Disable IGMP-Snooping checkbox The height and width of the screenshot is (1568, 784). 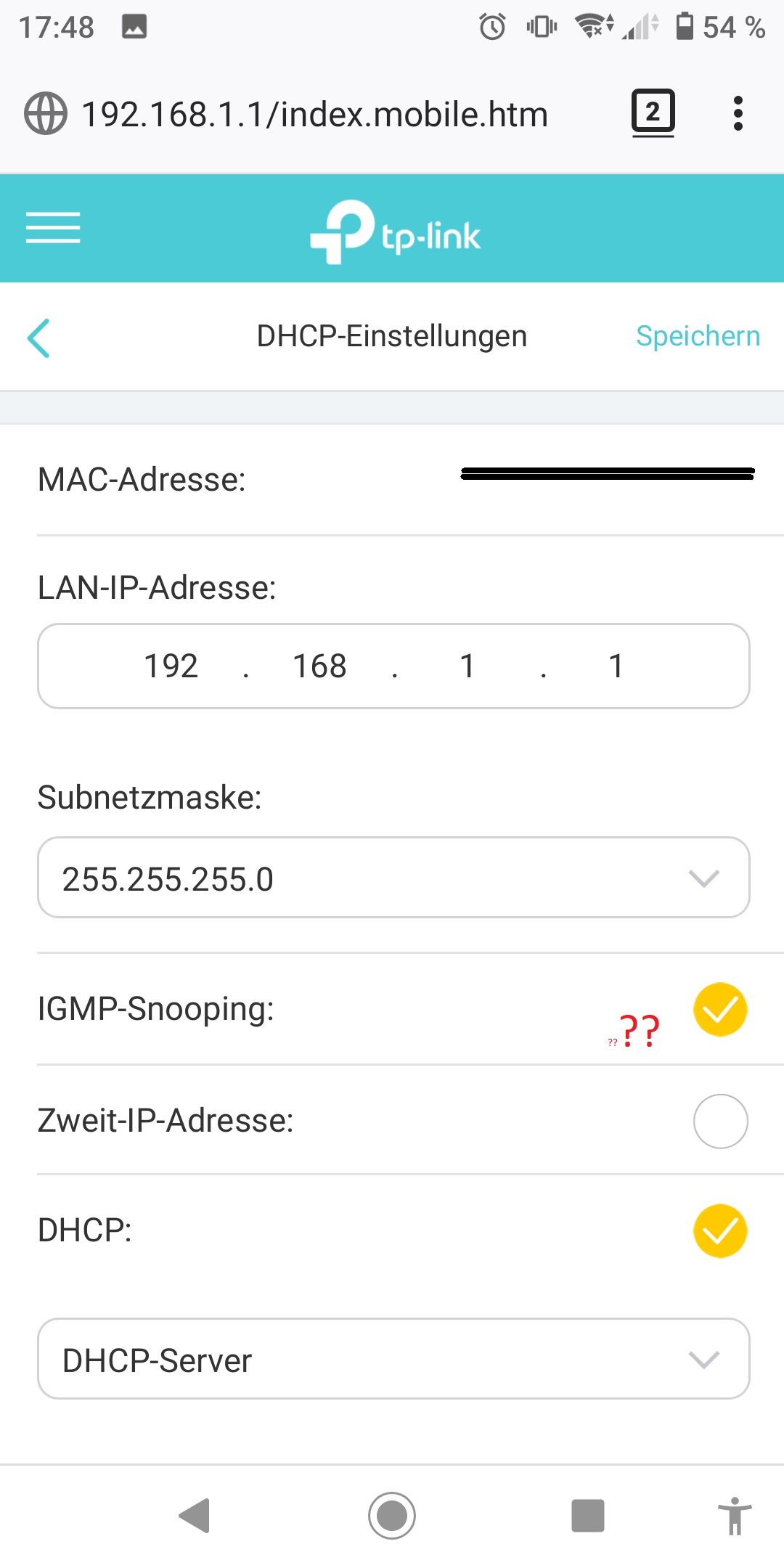[x=720, y=1010]
